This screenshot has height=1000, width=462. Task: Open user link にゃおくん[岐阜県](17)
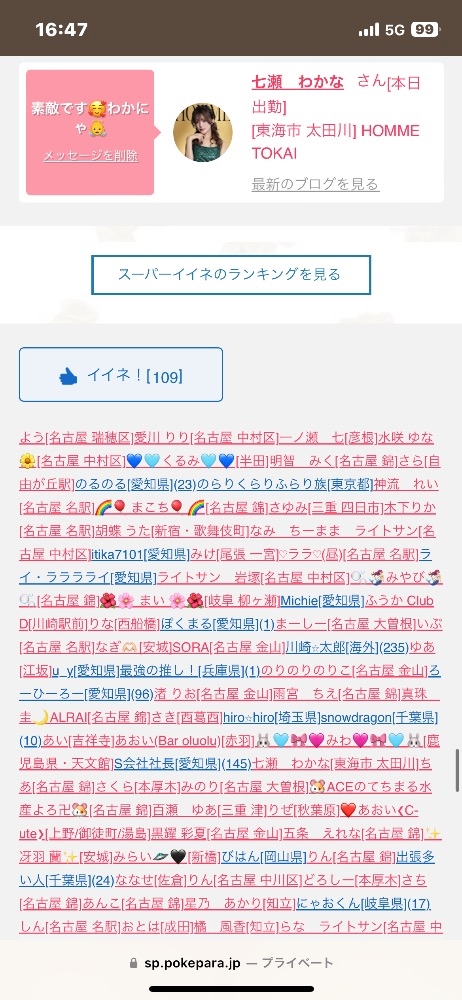tap(371, 903)
